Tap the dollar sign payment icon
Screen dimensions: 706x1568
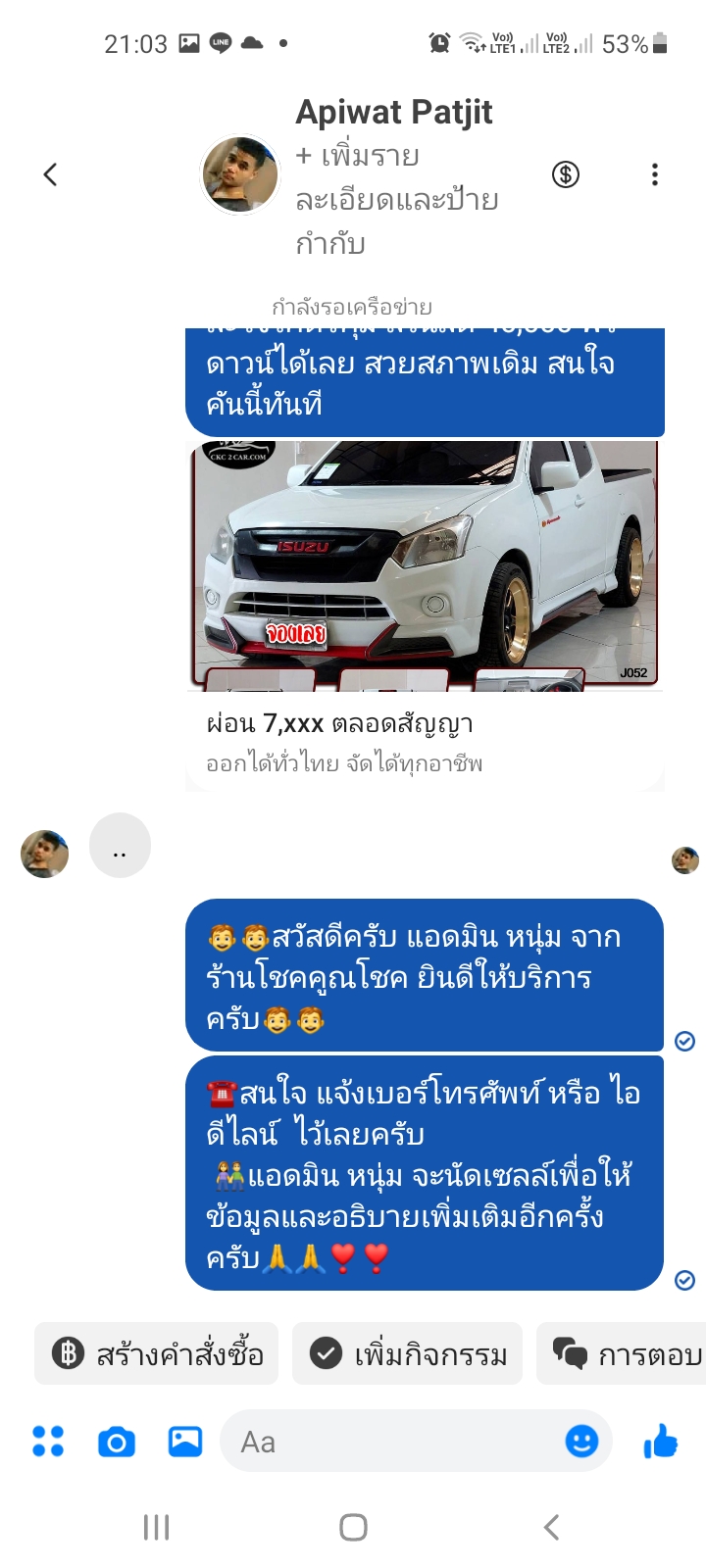click(566, 174)
